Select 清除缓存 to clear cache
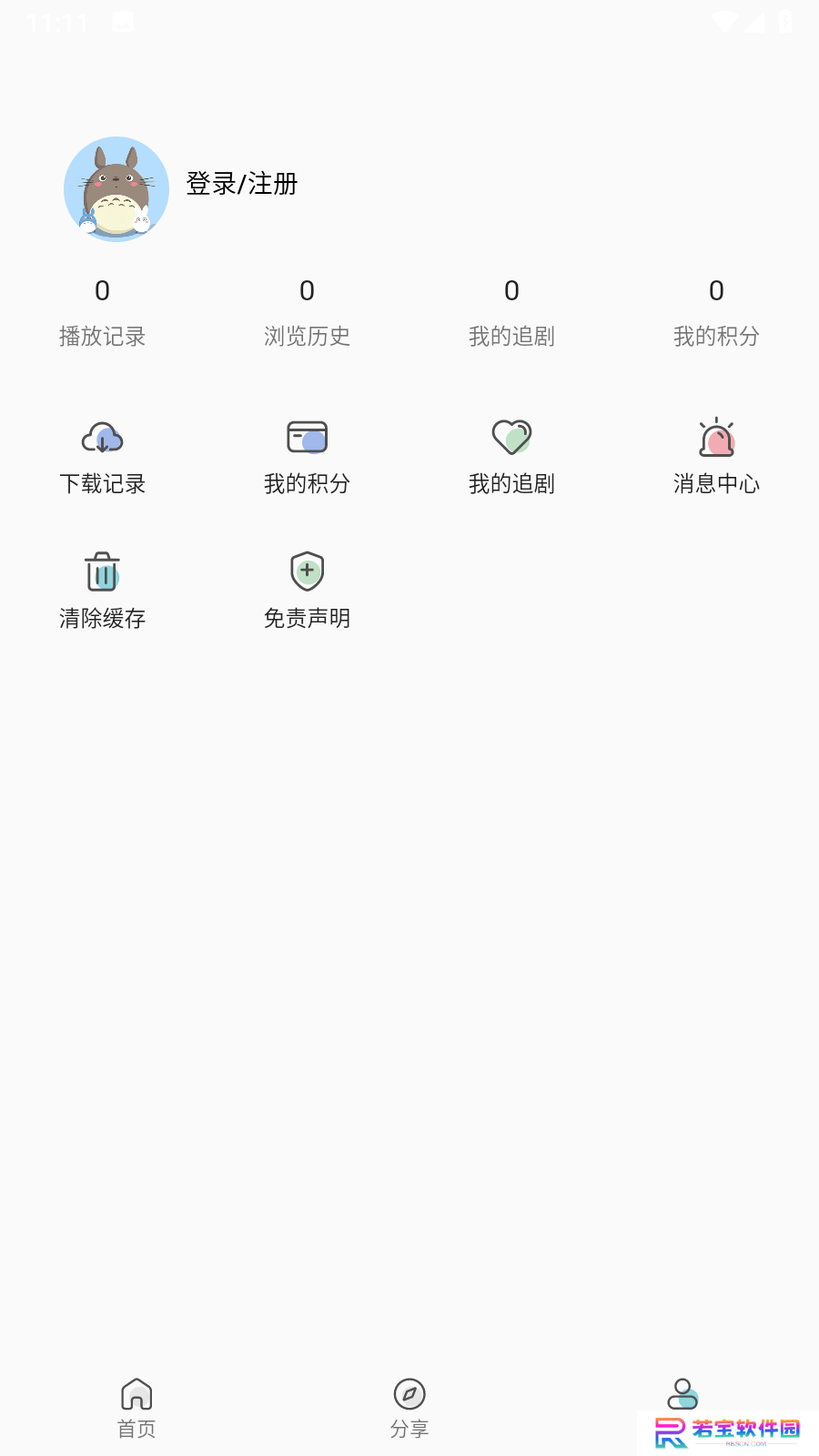Viewport: 819px width, 1456px height. [x=102, y=592]
